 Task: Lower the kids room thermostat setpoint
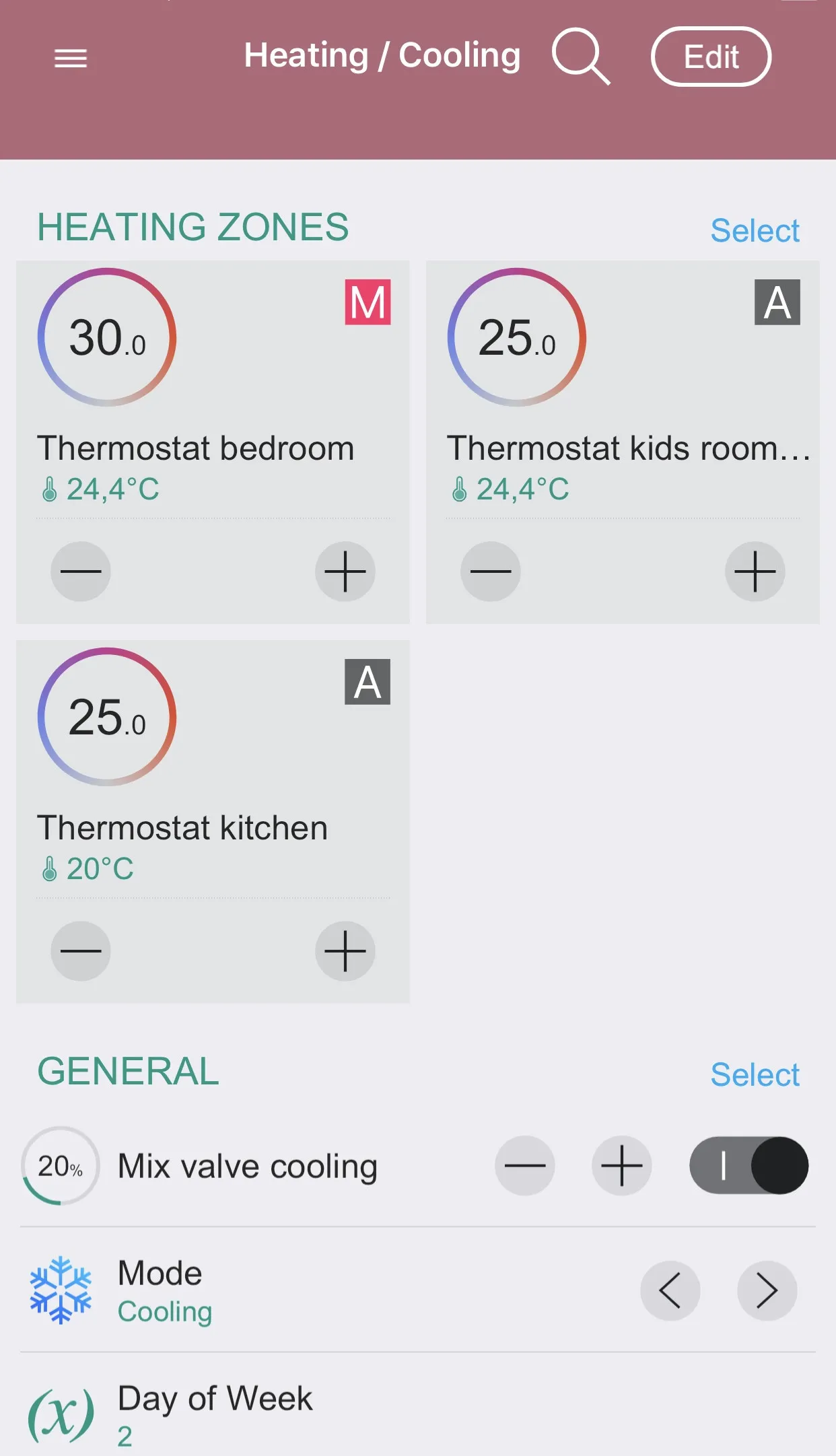[491, 571]
